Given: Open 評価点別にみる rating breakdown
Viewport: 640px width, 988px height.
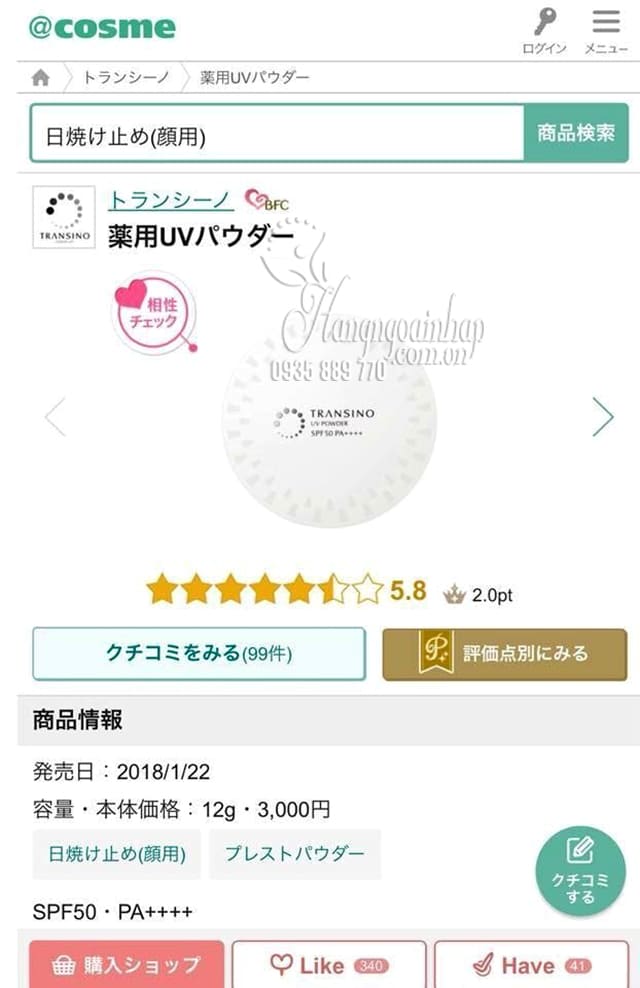Looking at the screenshot, I should 504,654.
